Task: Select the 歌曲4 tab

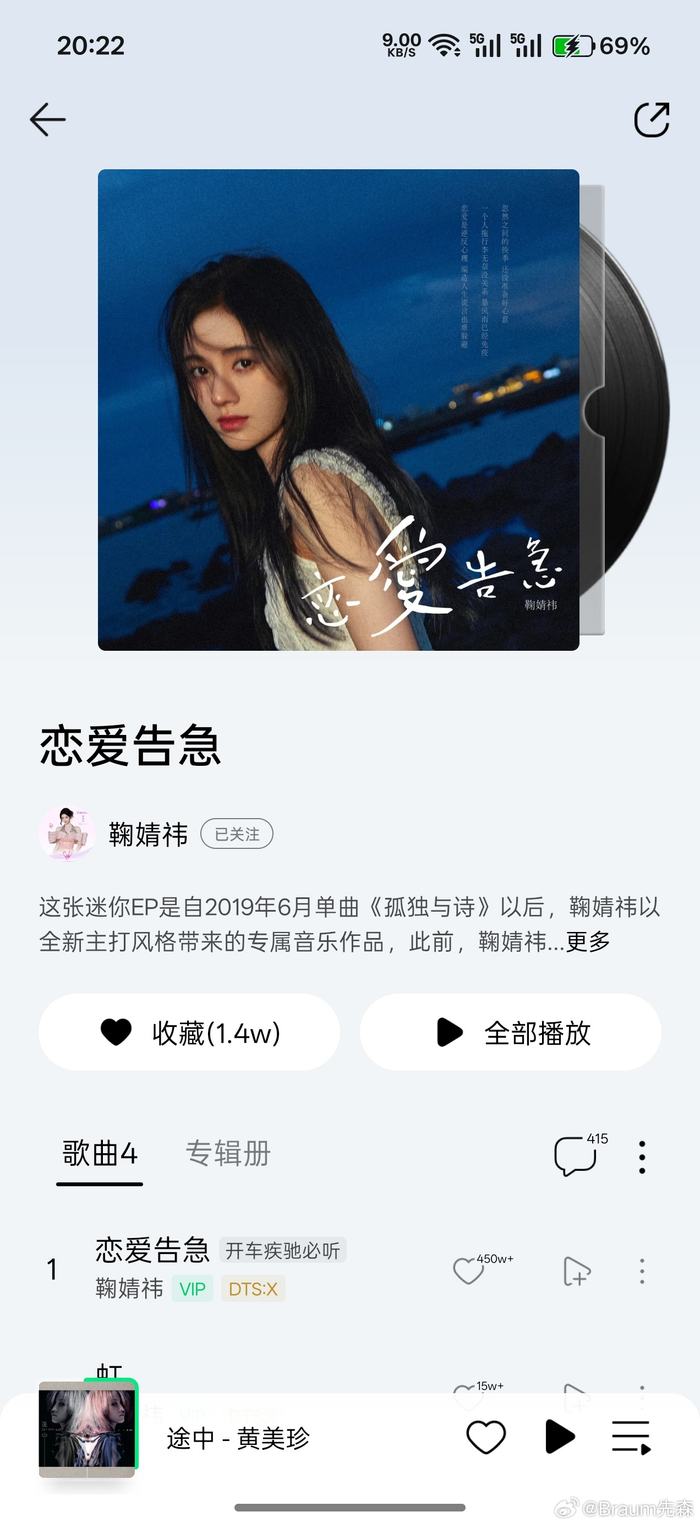Action: pyautogui.click(x=99, y=1154)
